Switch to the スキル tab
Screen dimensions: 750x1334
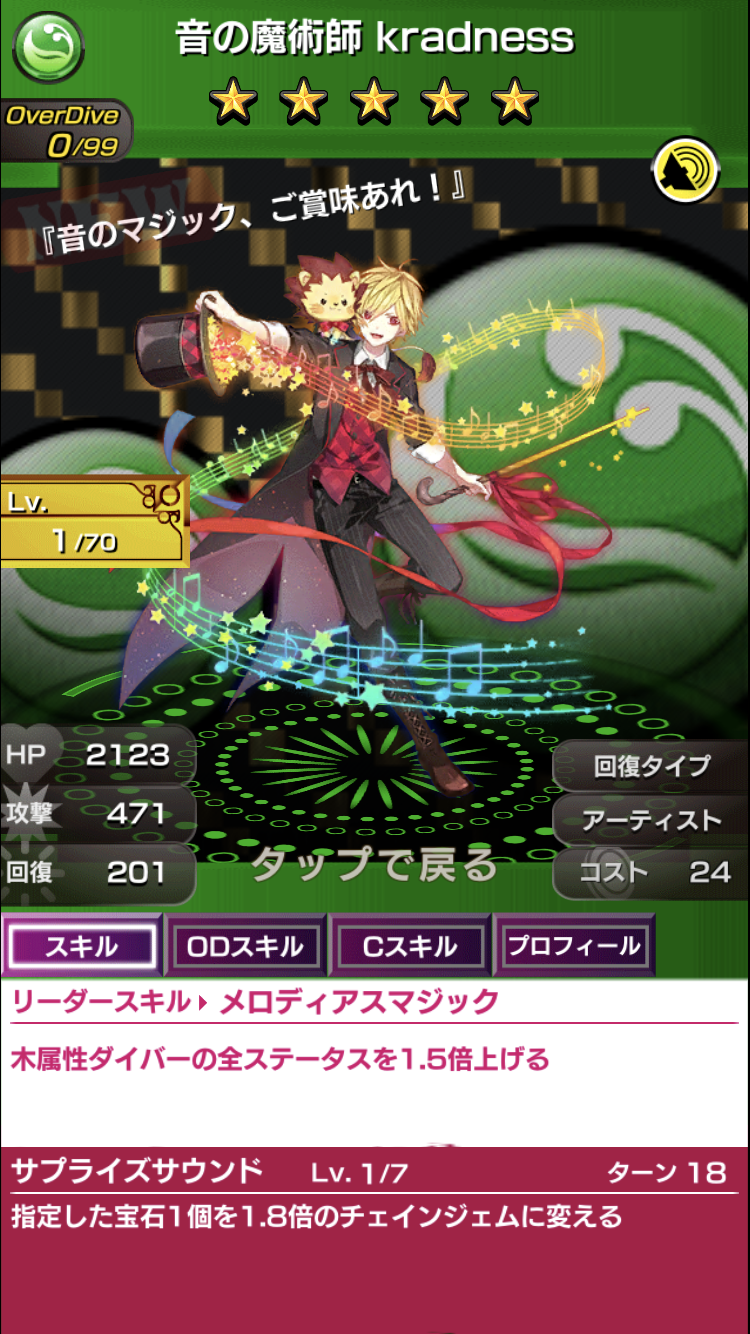[82, 946]
